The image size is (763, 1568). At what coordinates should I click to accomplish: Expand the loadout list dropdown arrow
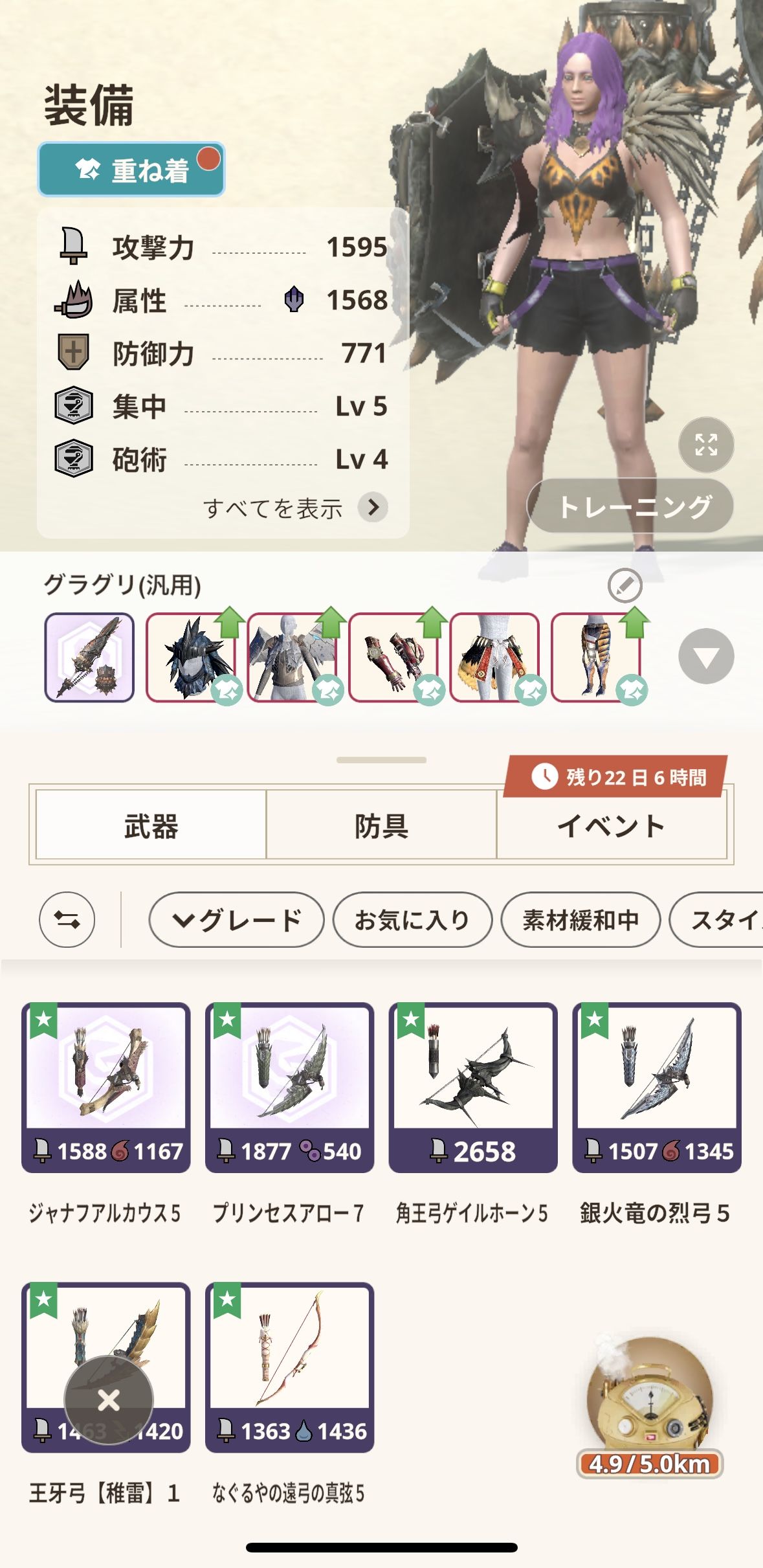click(705, 656)
